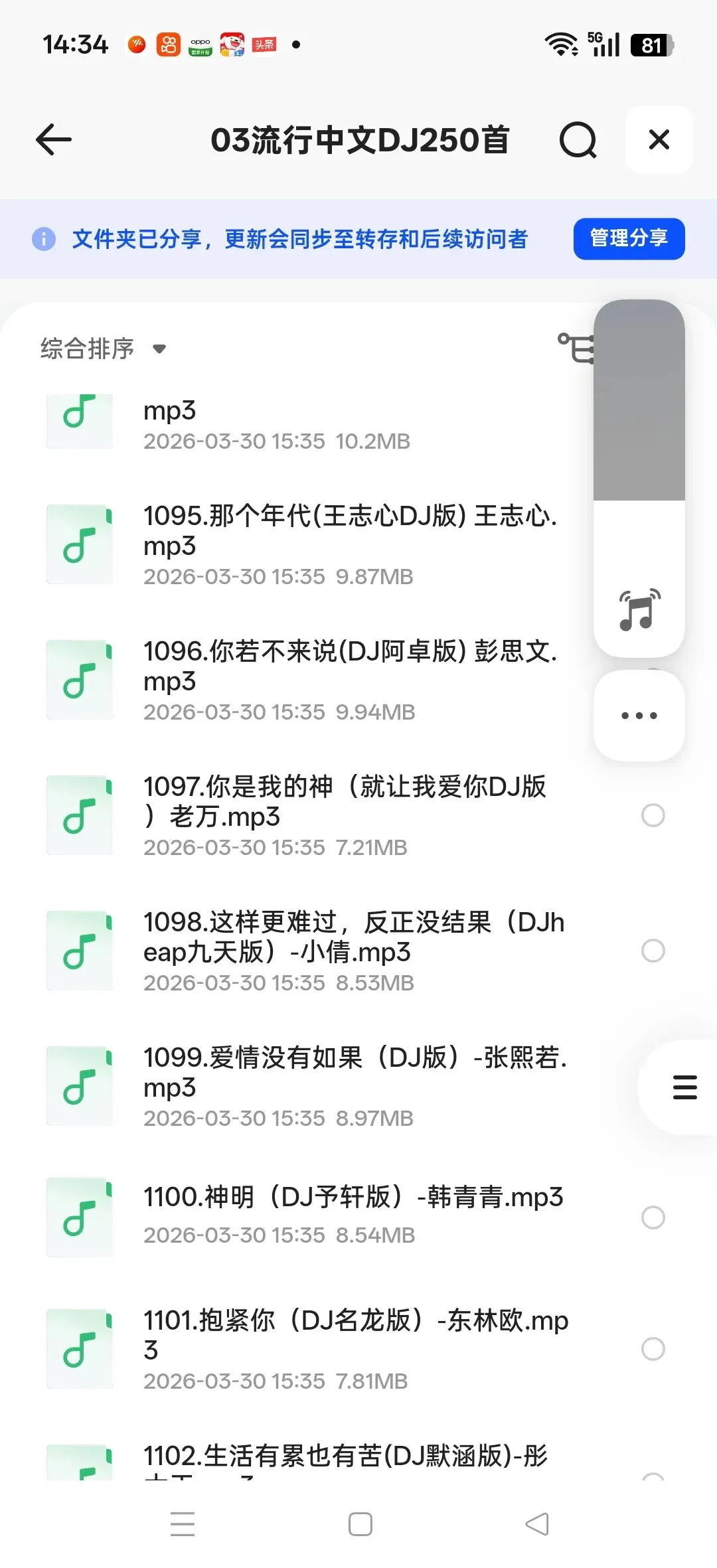Open search in this folder
The image size is (717, 1568).
tap(578, 139)
